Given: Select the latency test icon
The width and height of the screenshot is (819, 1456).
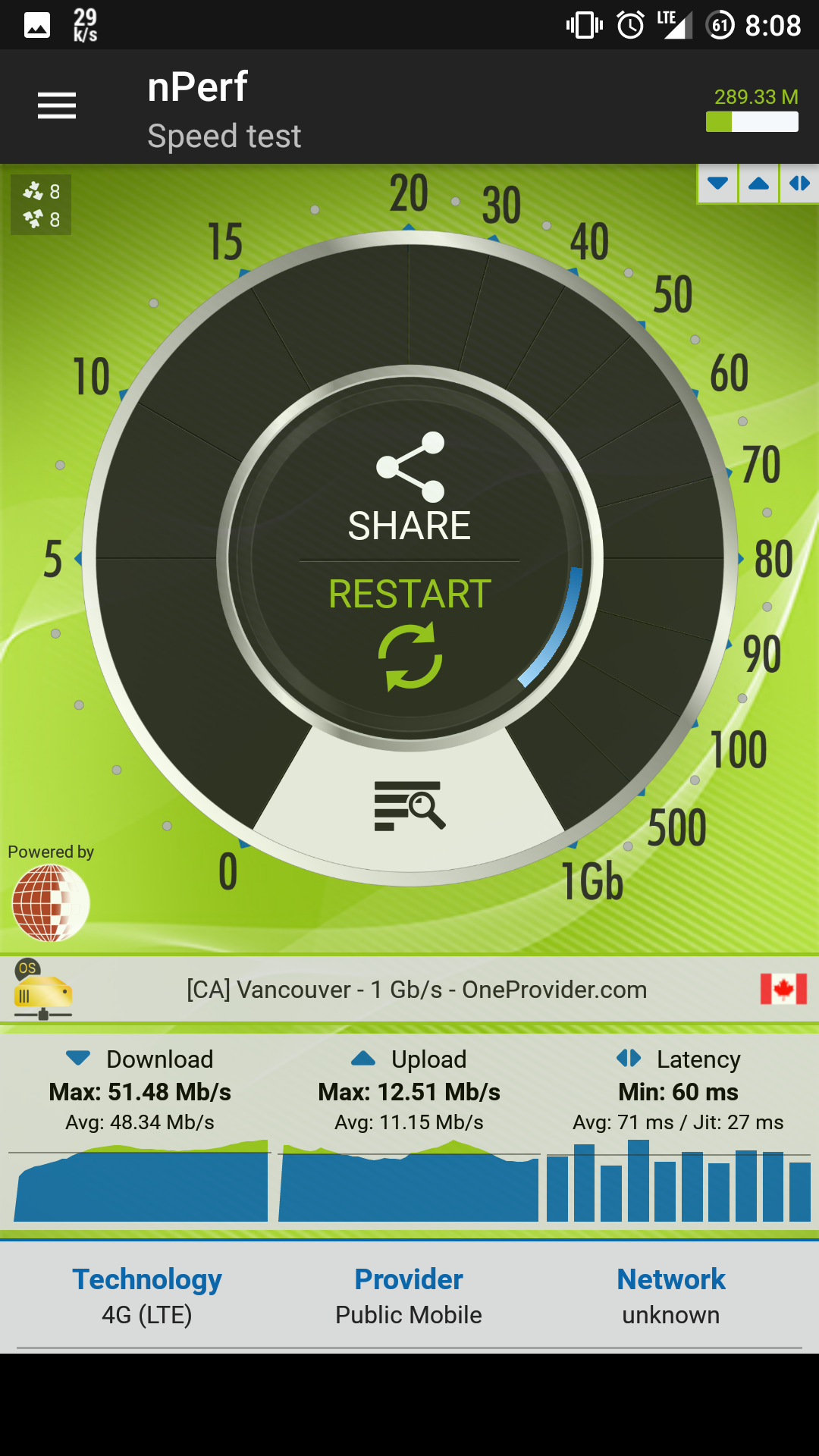Looking at the screenshot, I should tap(799, 184).
